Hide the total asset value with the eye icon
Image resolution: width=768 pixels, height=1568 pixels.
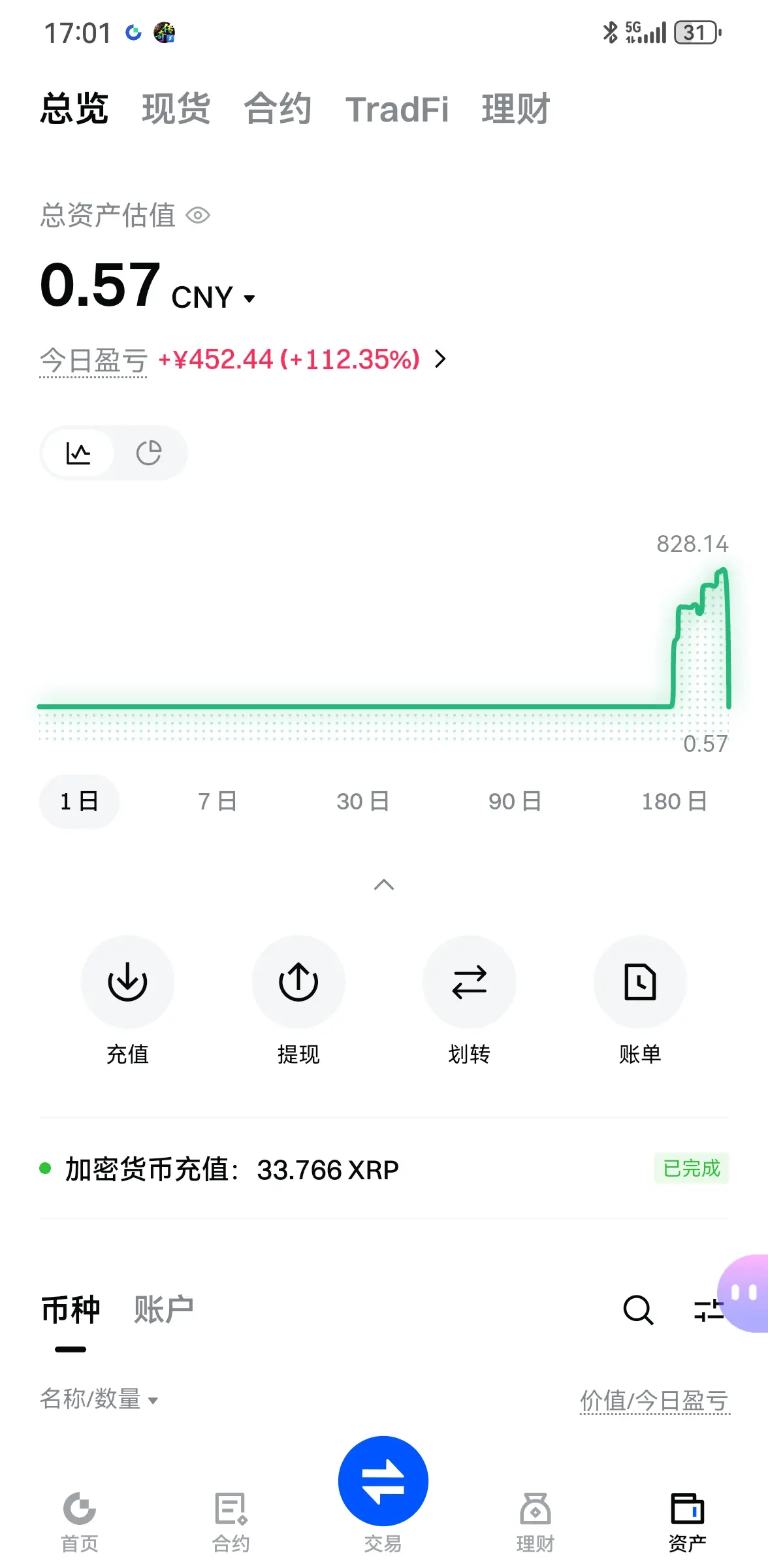tap(198, 215)
